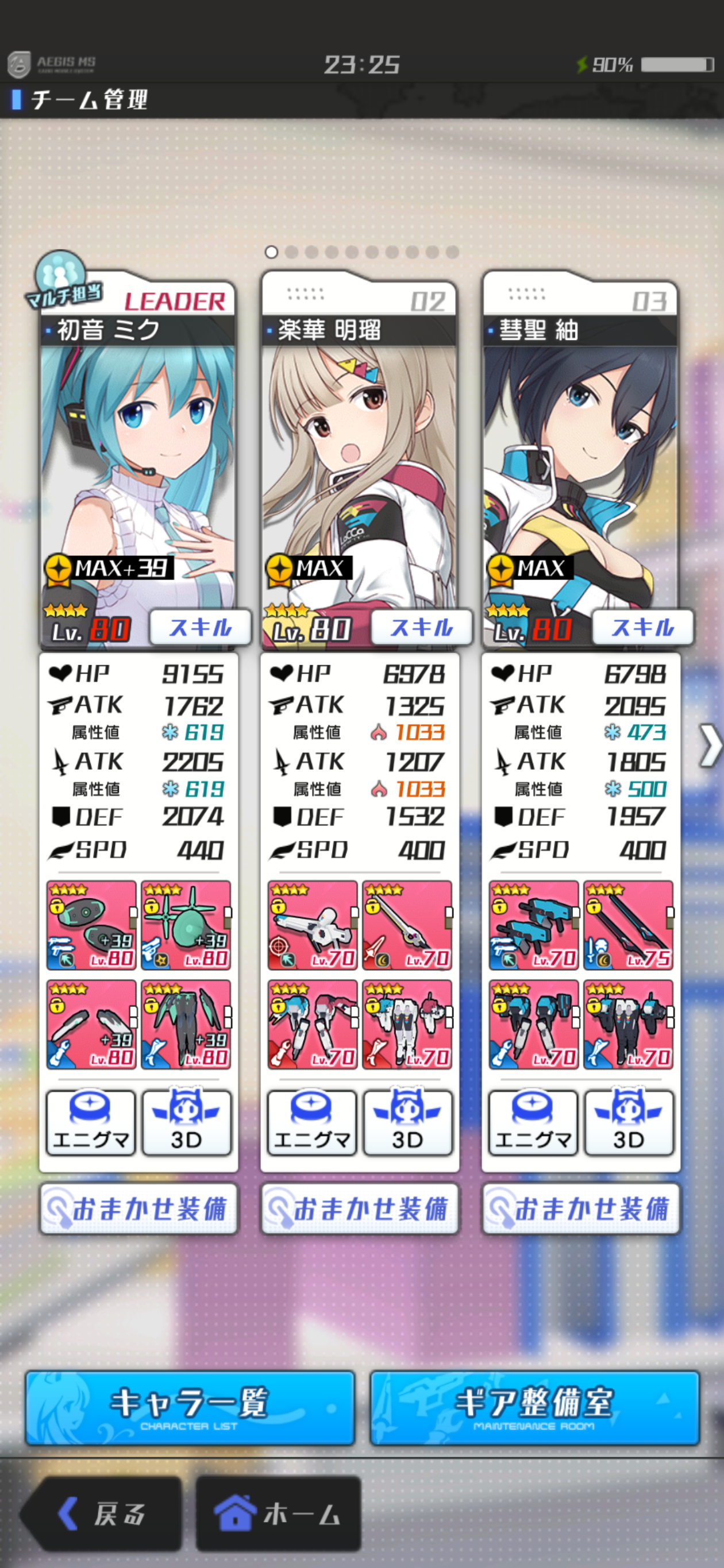The image size is (724, 1568).
Task: Auto-equip gear with おまかせ装備 for 初音 ミク
Action: point(138,1208)
